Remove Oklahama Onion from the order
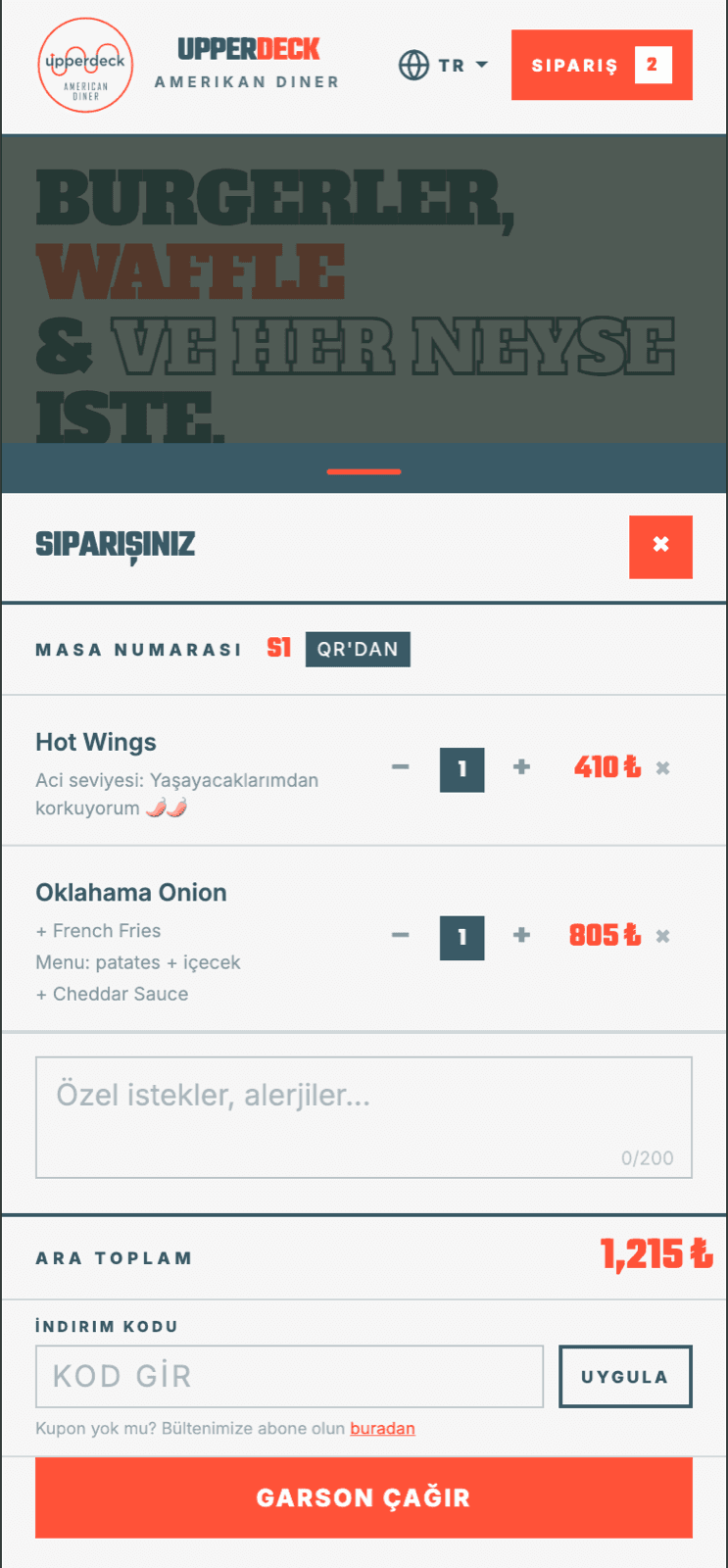728x1568 pixels. (663, 937)
